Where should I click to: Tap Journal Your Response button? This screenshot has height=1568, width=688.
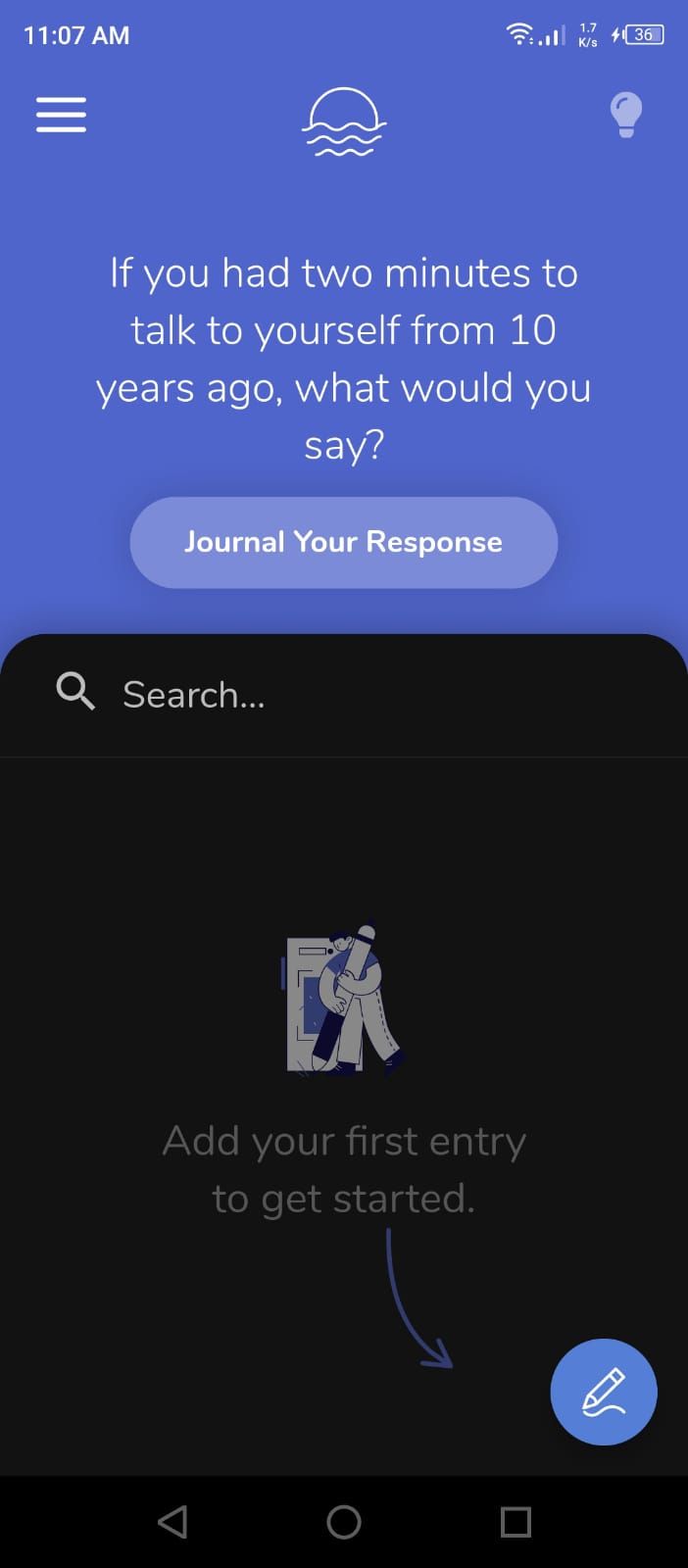(x=343, y=542)
